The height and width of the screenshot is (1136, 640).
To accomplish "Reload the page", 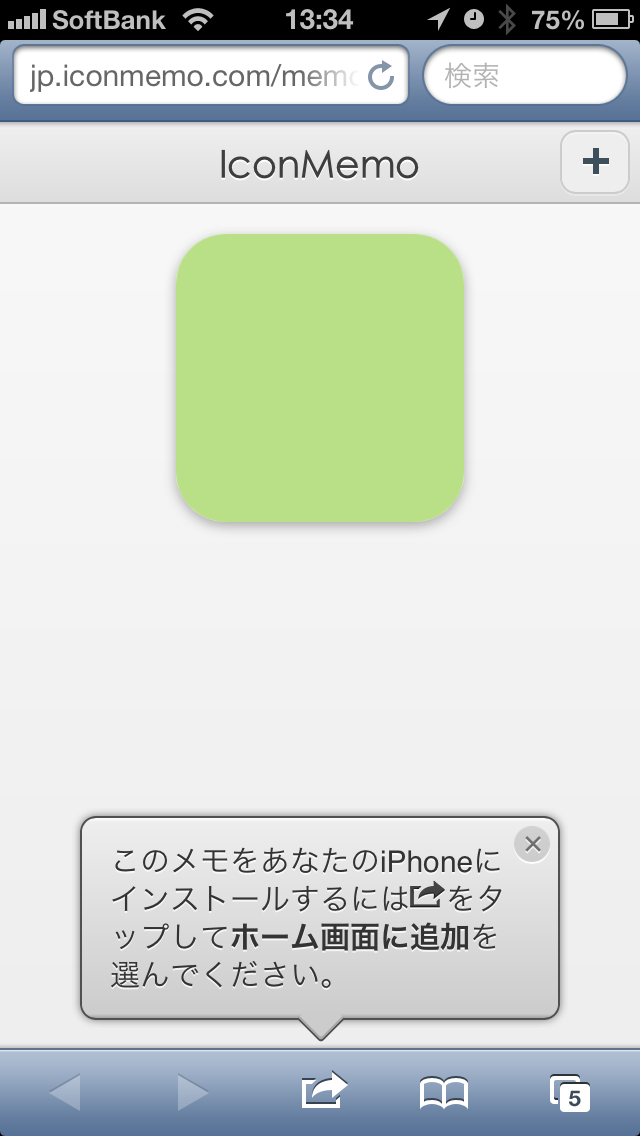I will click(381, 76).
